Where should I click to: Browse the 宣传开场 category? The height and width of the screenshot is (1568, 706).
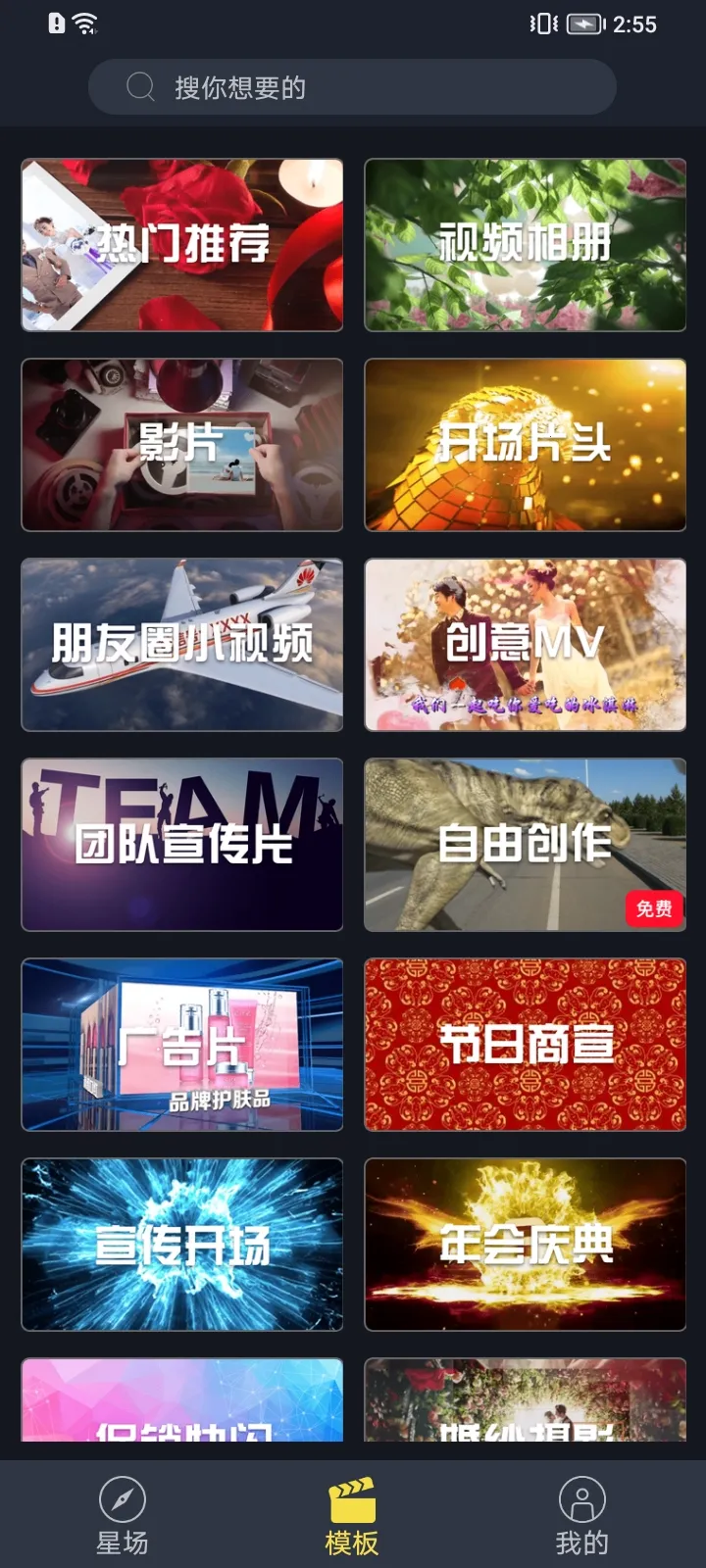click(182, 1245)
